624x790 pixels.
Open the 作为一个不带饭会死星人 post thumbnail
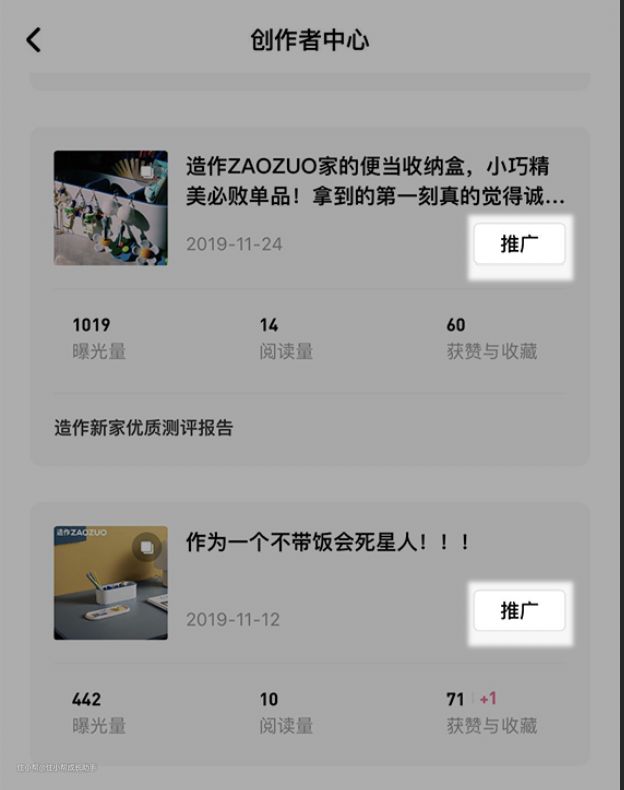[x=110, y=582]
